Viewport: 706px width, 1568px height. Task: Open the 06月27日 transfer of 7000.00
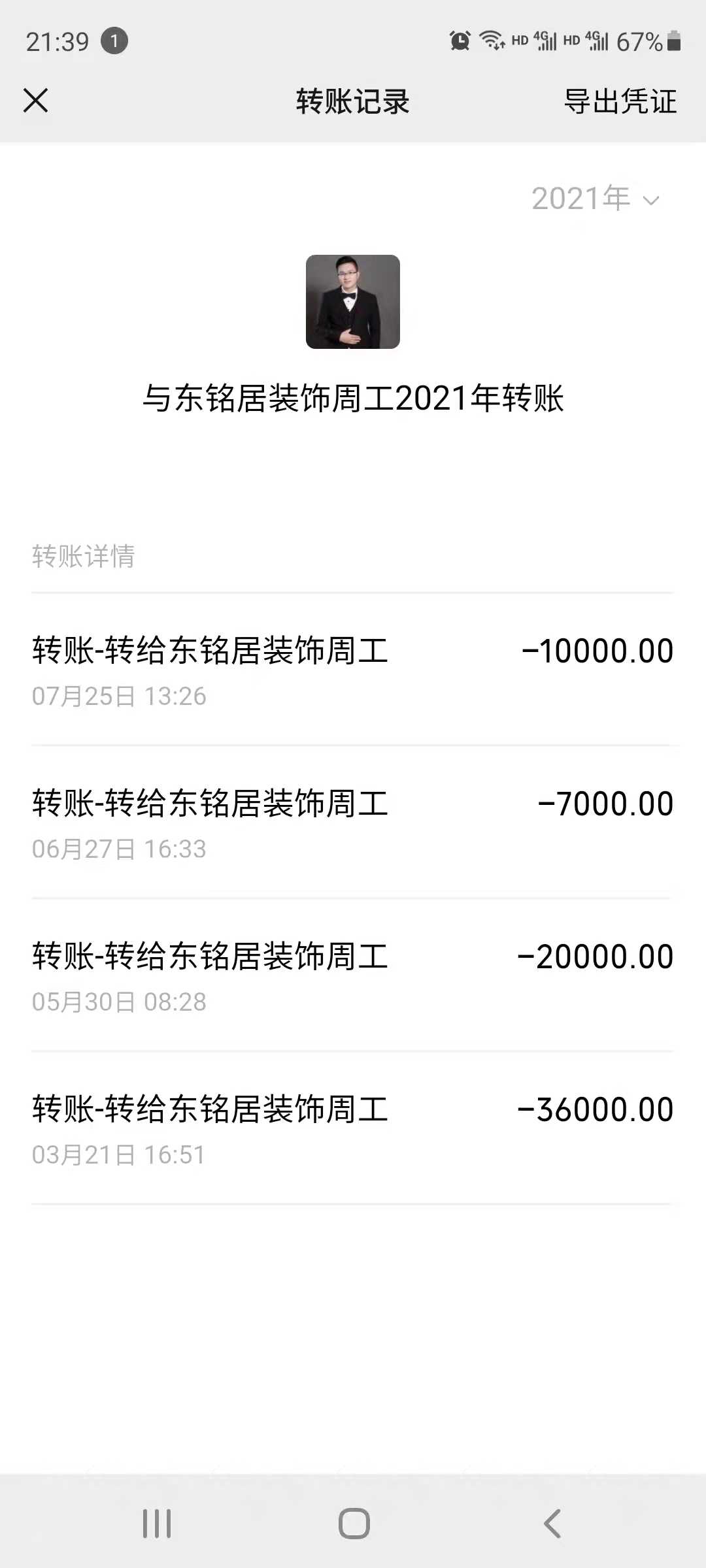click(353, 823)
